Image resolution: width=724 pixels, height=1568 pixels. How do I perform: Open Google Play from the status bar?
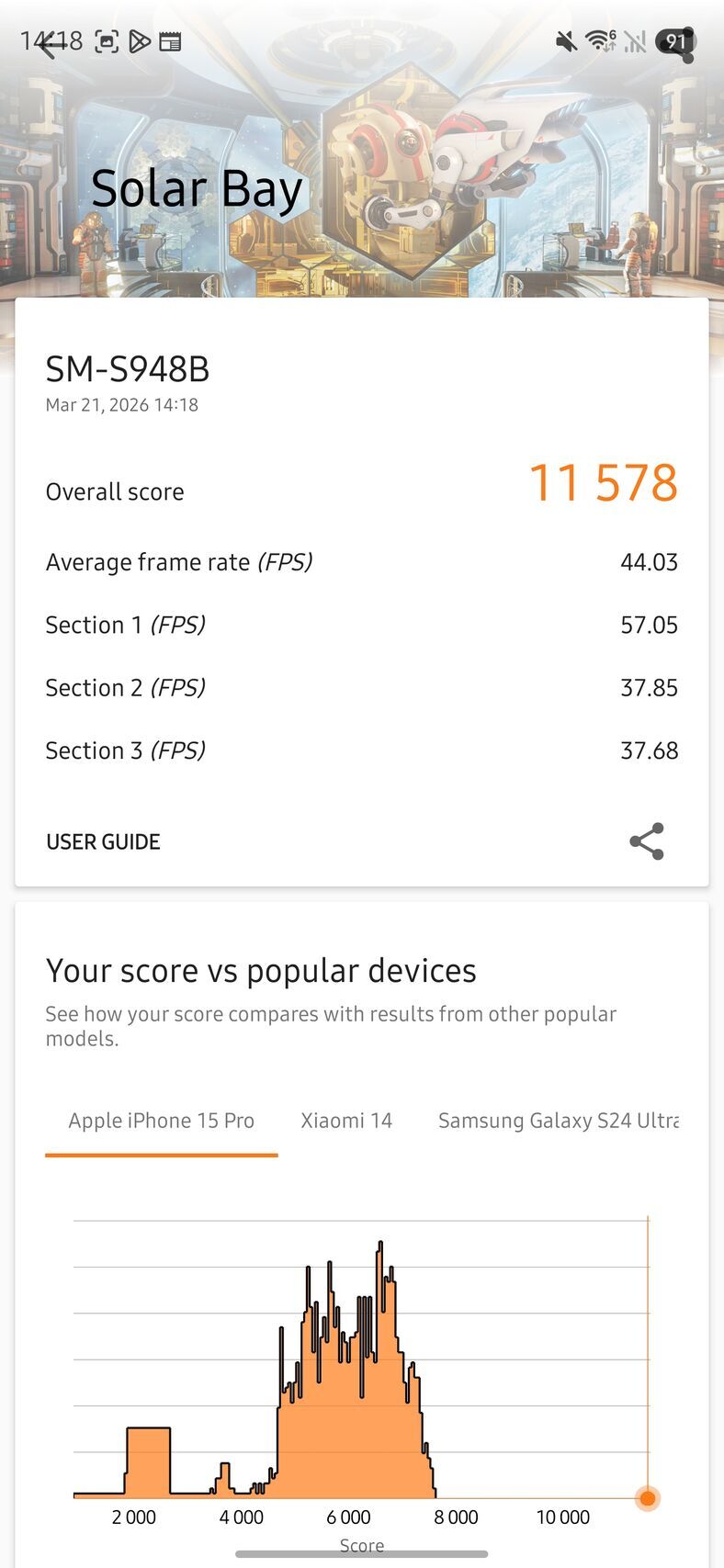(x=141, y=40)
